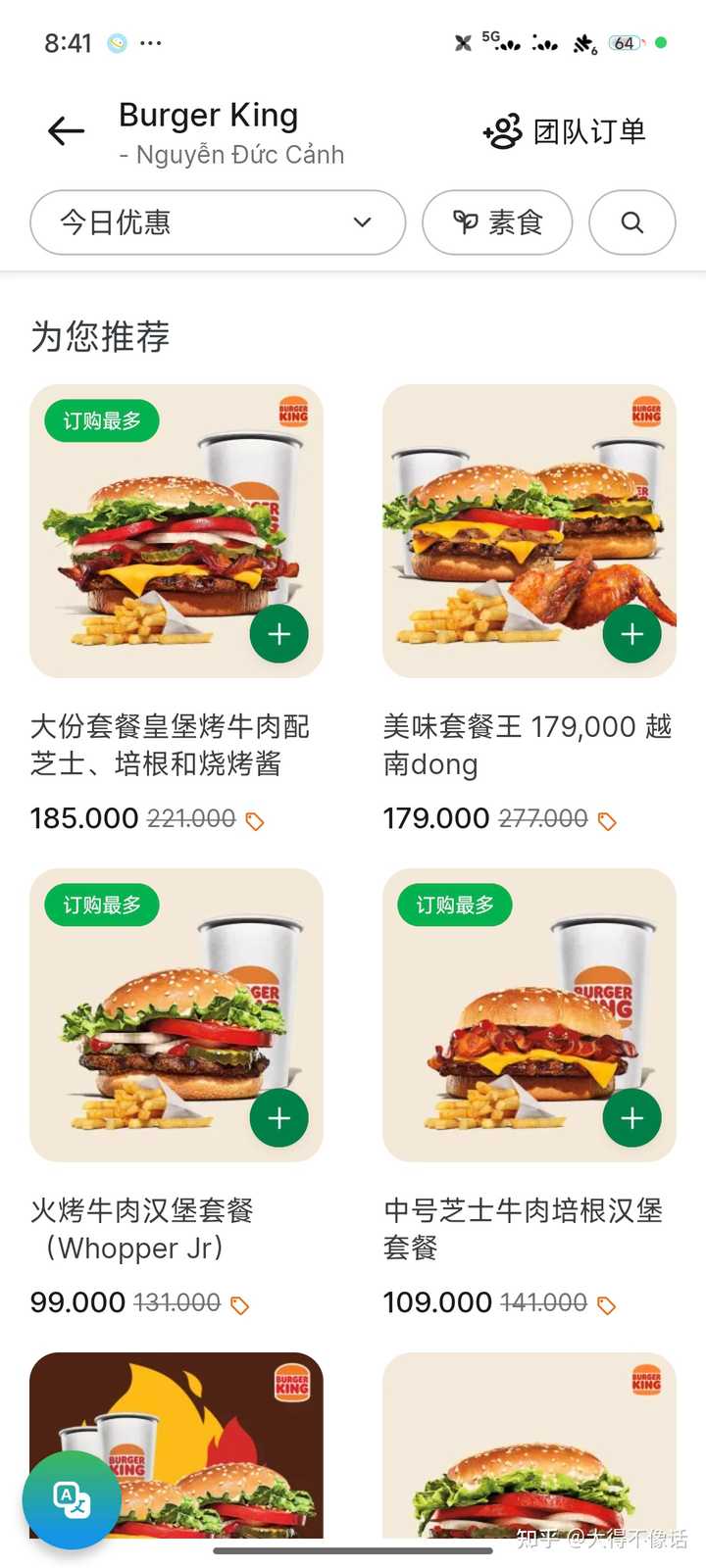Add 中号芝士牛肉培根汉堡套餐 to the cart
Viewport: 706px width, 1568px height.
pyautogui.click(x=632, y=1118)
